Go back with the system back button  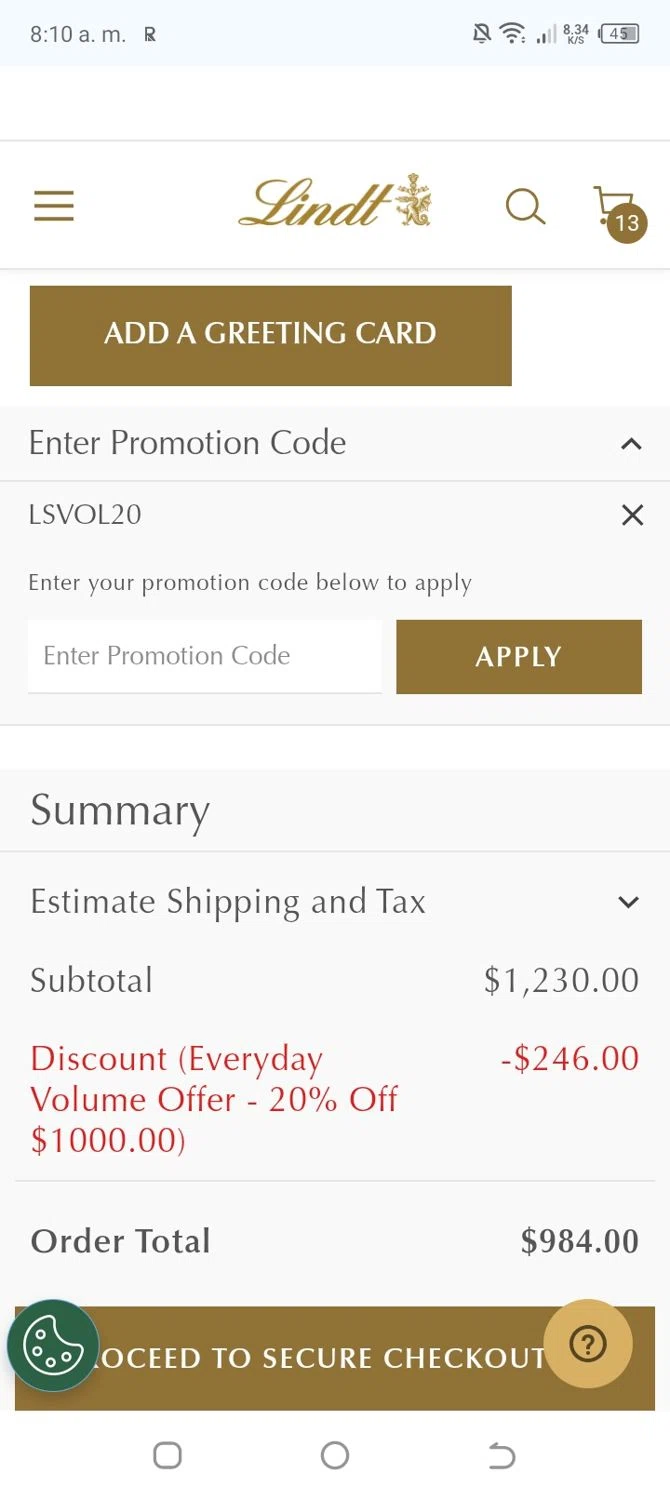[502, 1455]
